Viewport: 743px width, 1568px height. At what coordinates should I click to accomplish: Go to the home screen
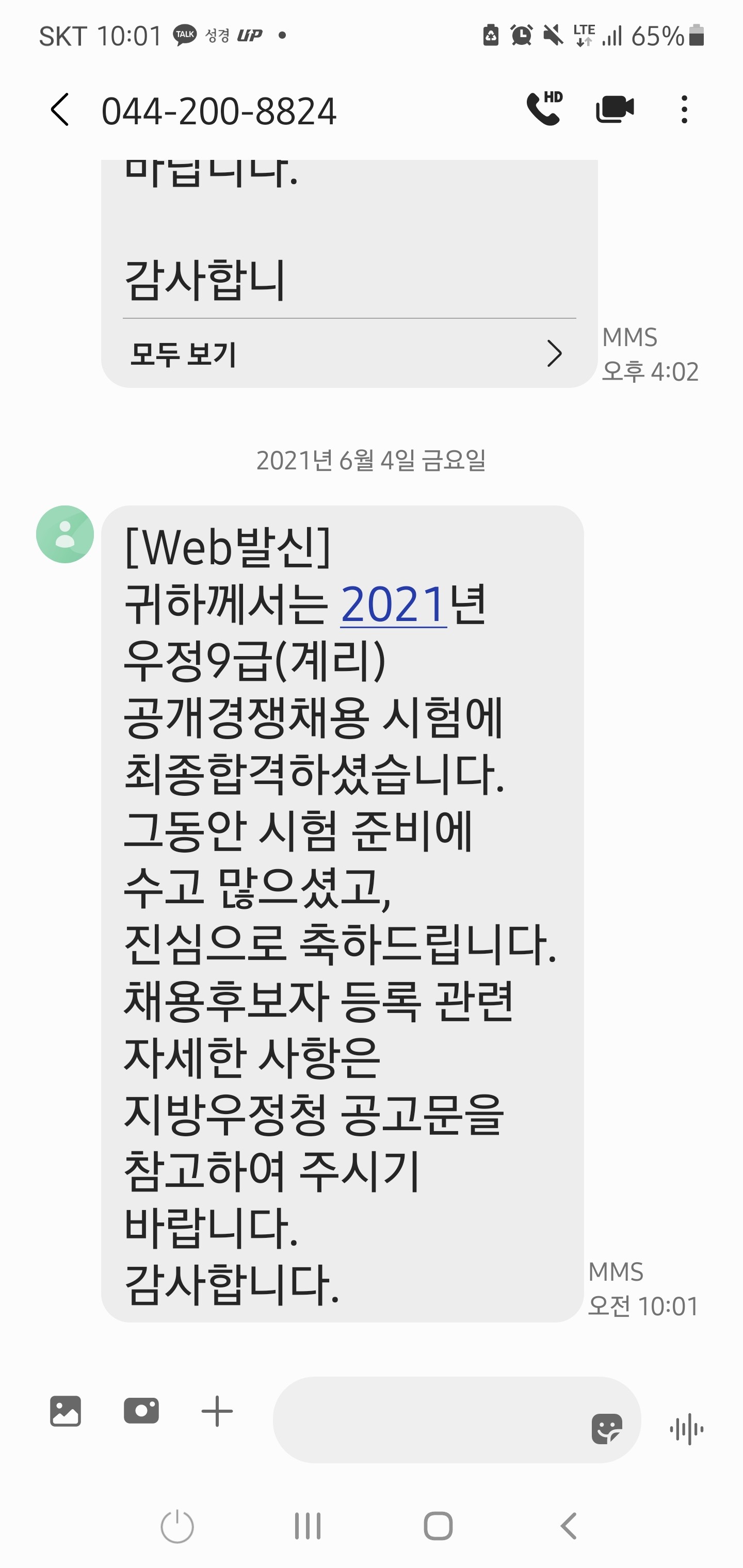point(438,1526)
